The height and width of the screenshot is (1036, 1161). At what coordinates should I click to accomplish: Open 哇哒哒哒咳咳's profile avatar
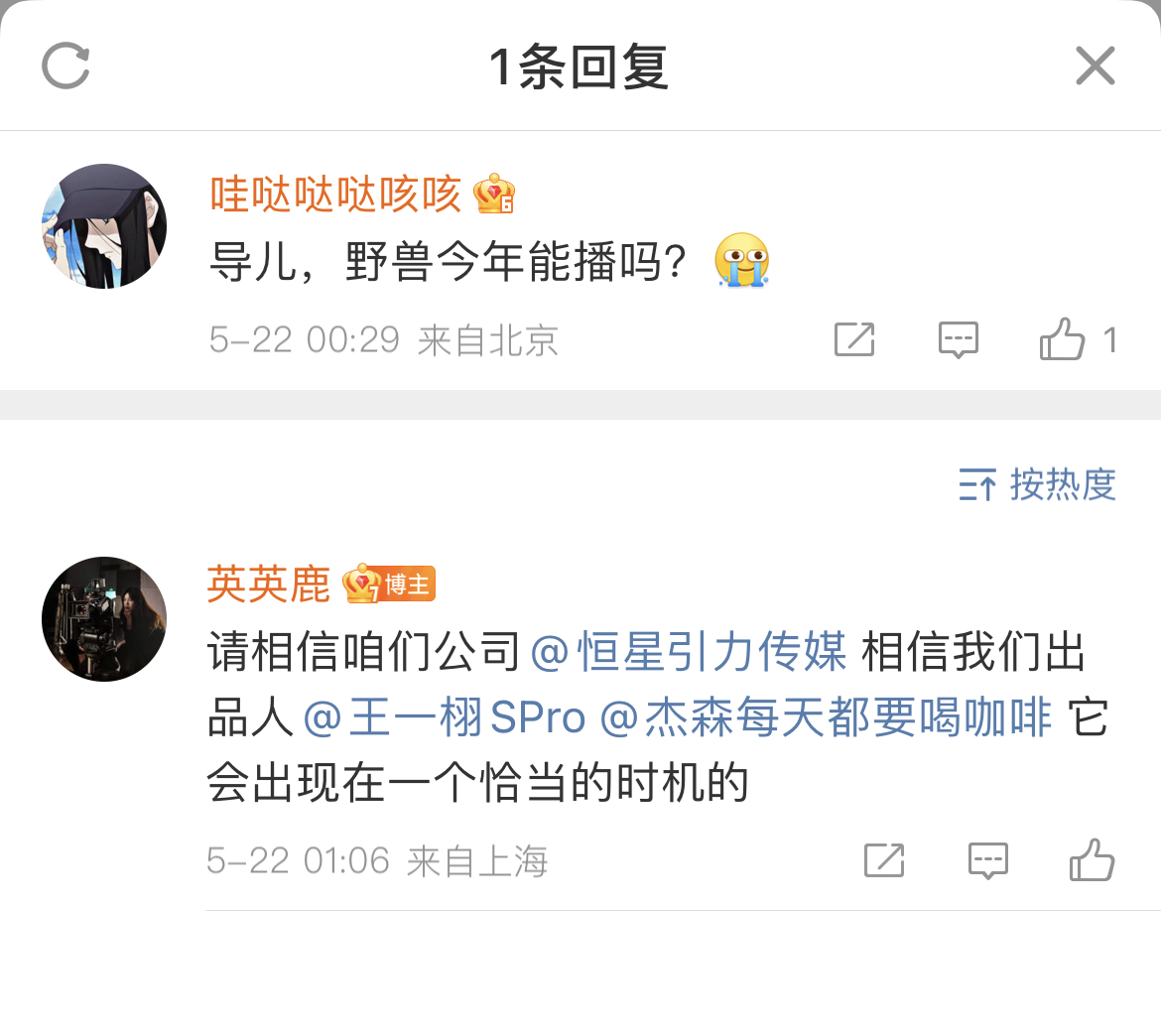[x=104, y=226]
